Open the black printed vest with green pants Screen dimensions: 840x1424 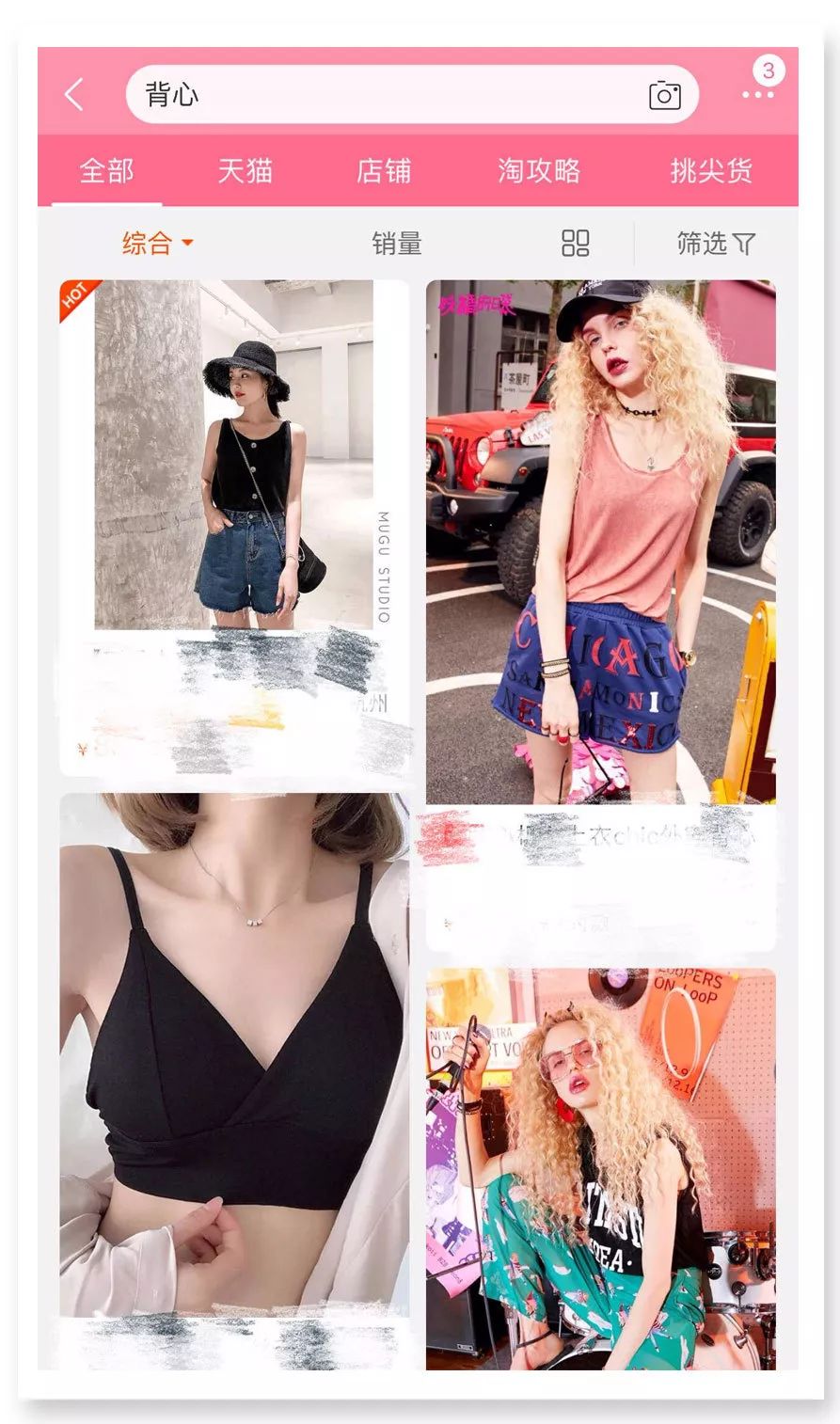click(x=601, y=1169)
